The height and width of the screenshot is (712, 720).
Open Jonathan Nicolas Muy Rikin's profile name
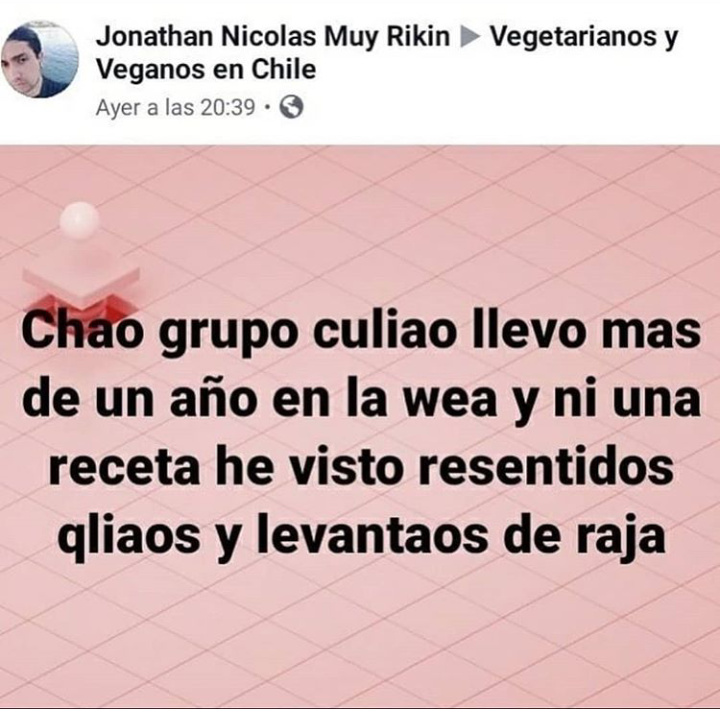click(272, 38)
